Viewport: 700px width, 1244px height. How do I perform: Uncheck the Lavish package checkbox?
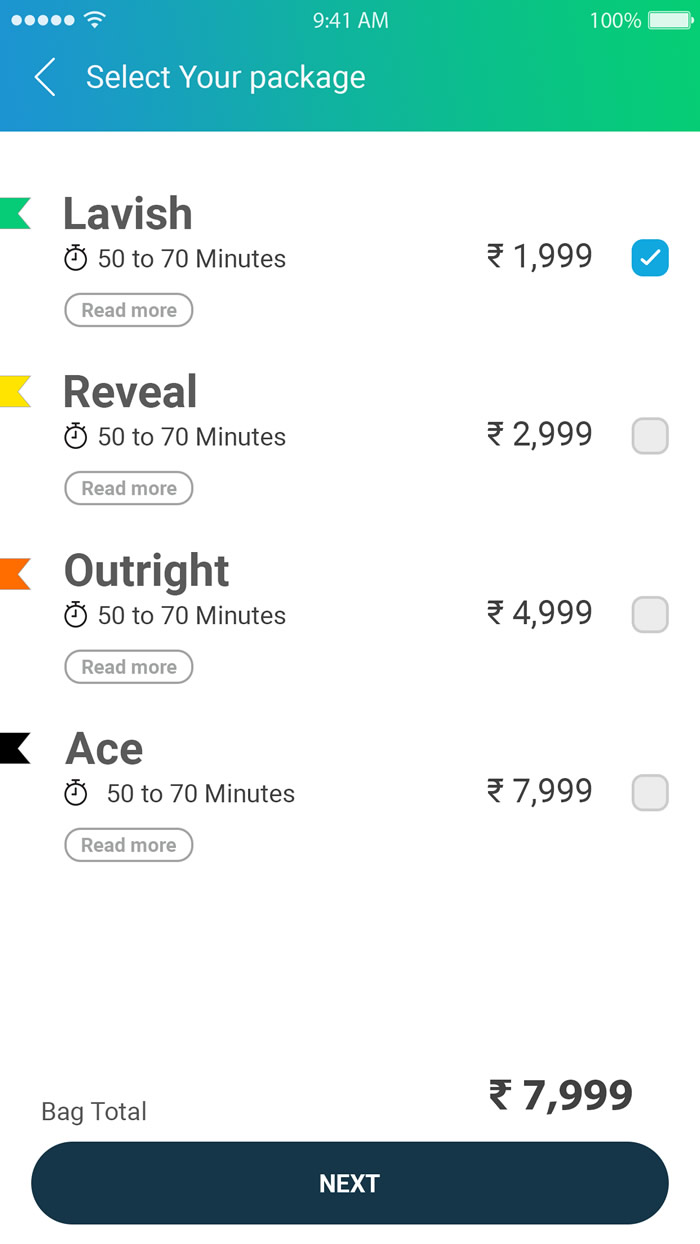click(x=650, y=258)
